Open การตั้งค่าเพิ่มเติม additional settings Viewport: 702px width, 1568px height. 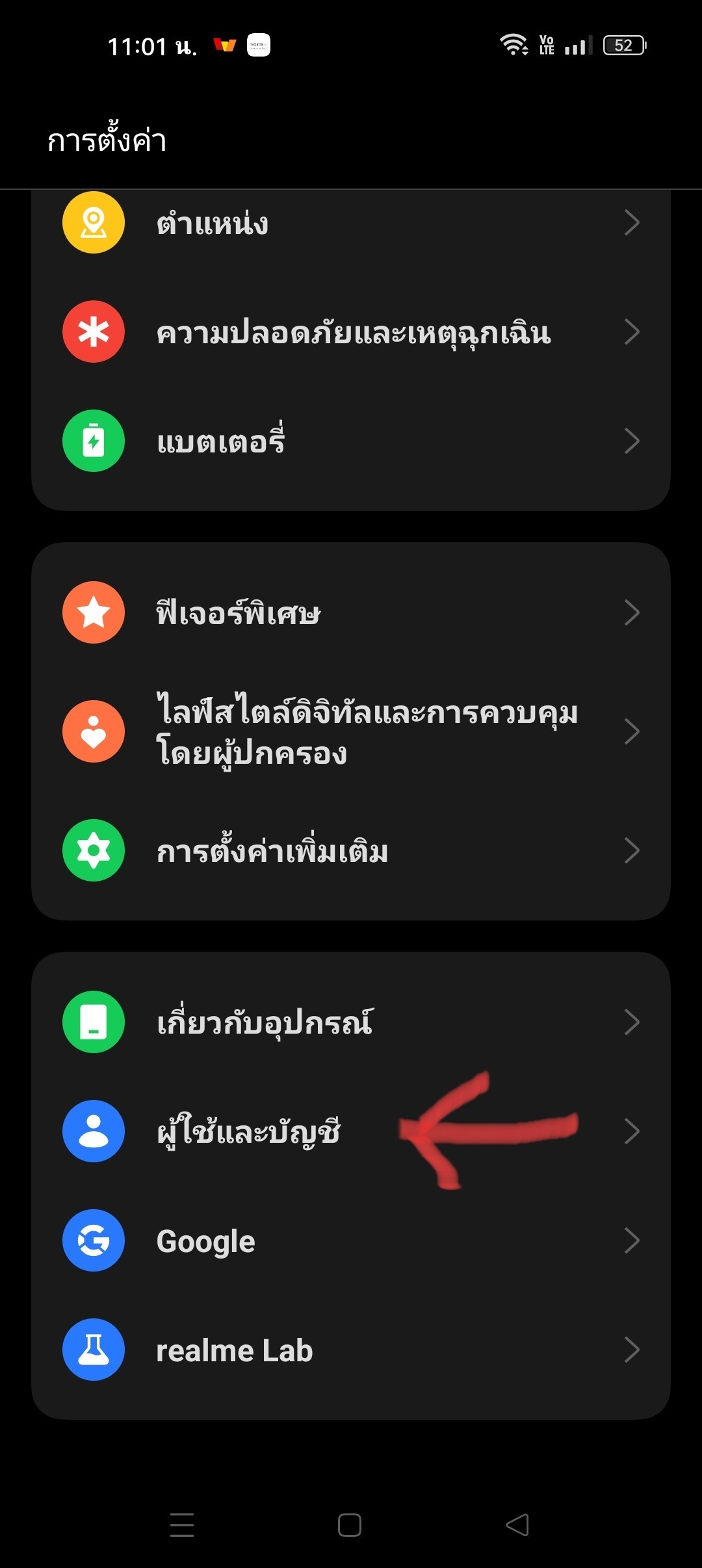tap(351, 850)
